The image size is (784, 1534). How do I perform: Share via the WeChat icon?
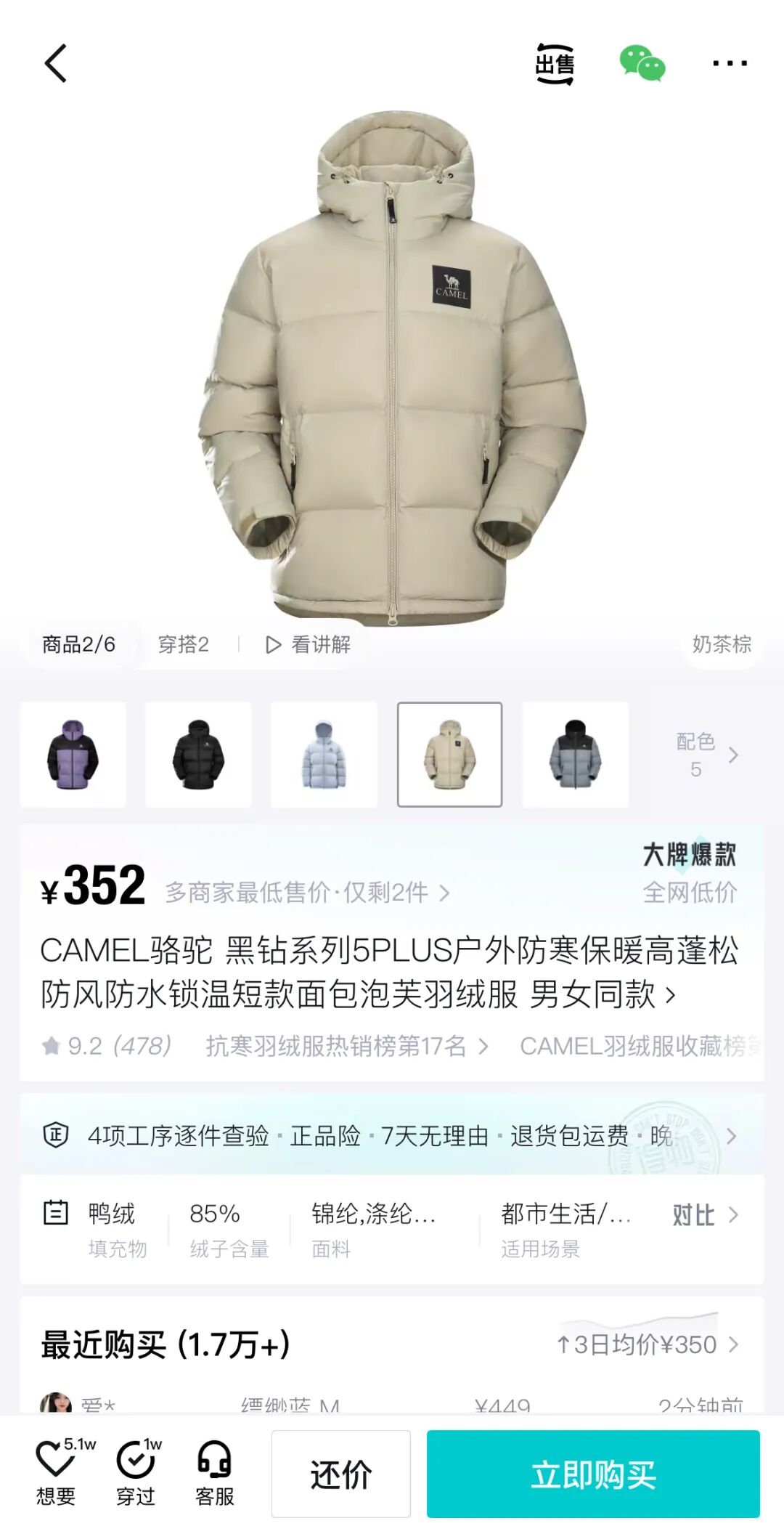(642, 64)
